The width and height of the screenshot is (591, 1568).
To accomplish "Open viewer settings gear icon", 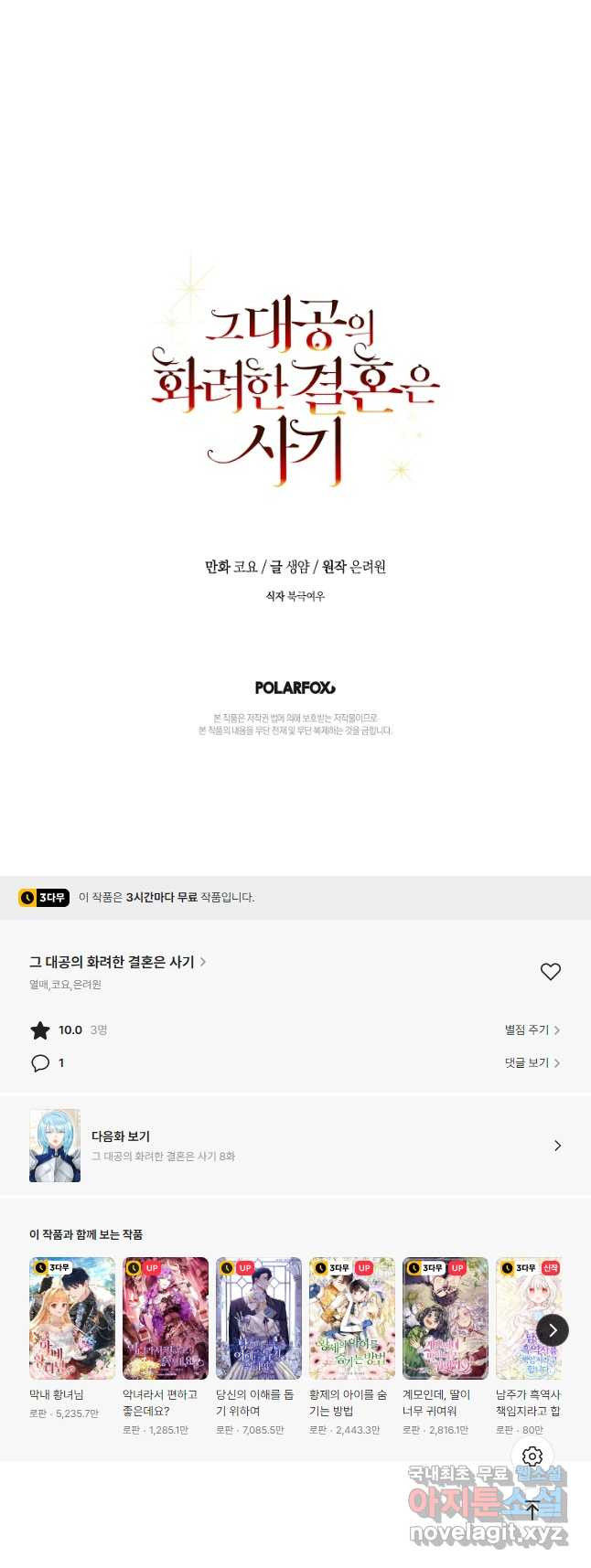I will click(x=532, y=1456).
